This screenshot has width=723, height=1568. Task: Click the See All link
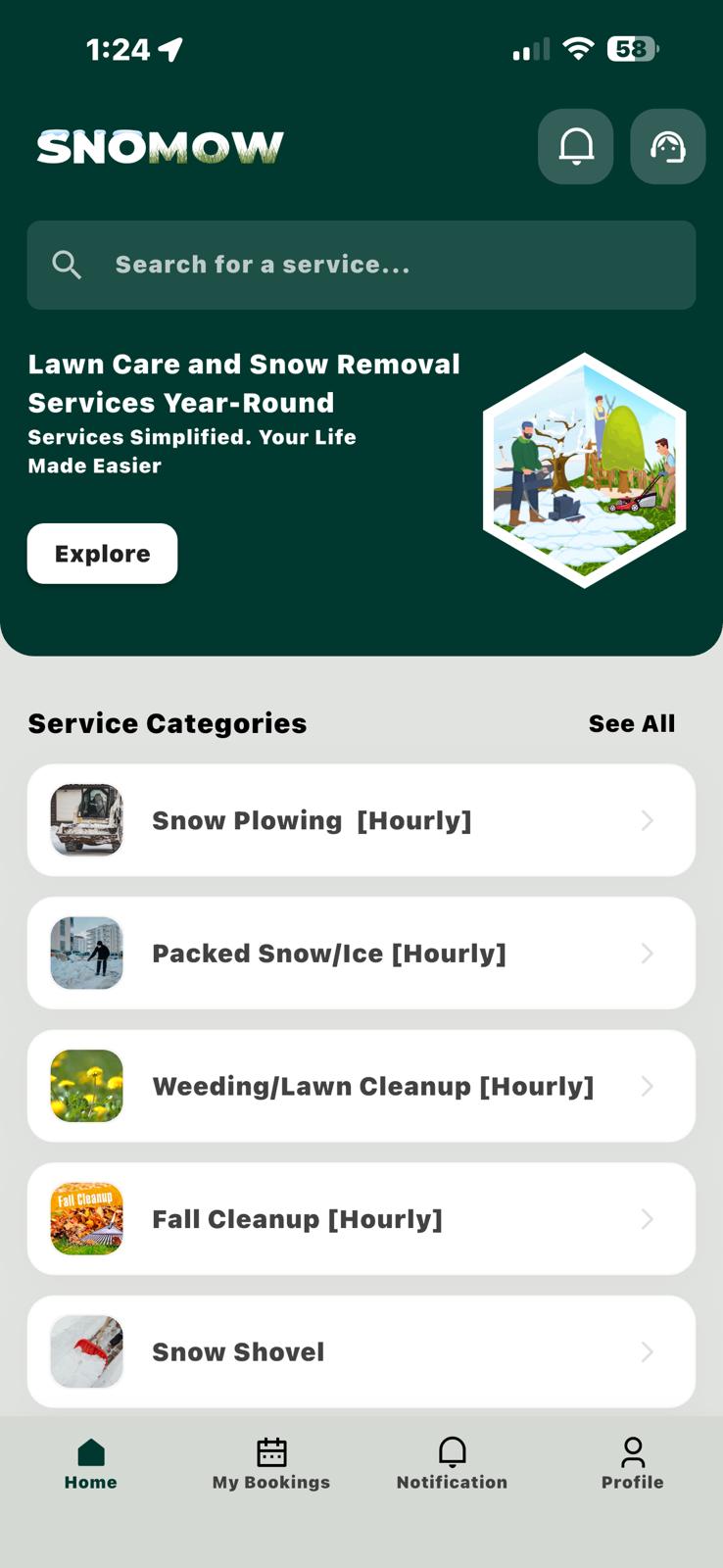632,723
